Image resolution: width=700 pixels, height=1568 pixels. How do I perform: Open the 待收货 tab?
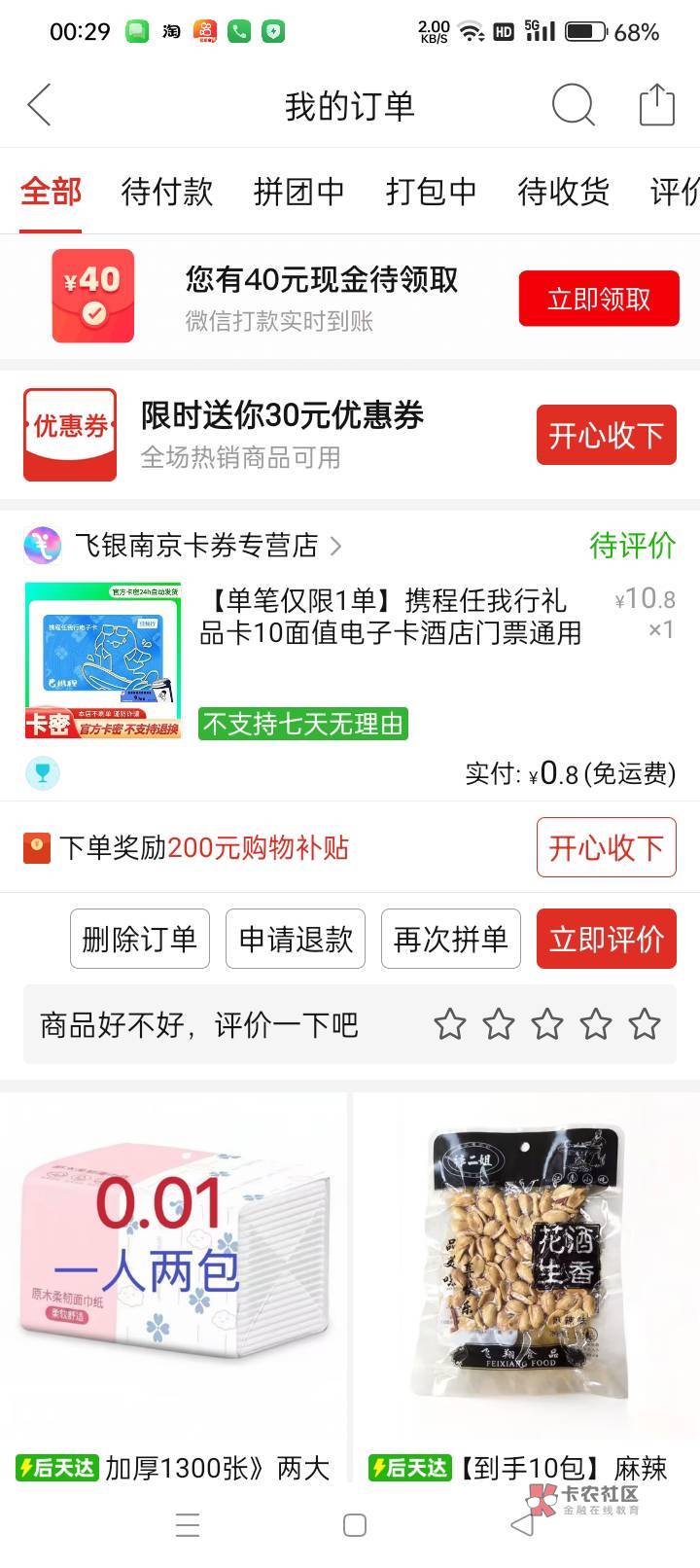click(563, 192)
